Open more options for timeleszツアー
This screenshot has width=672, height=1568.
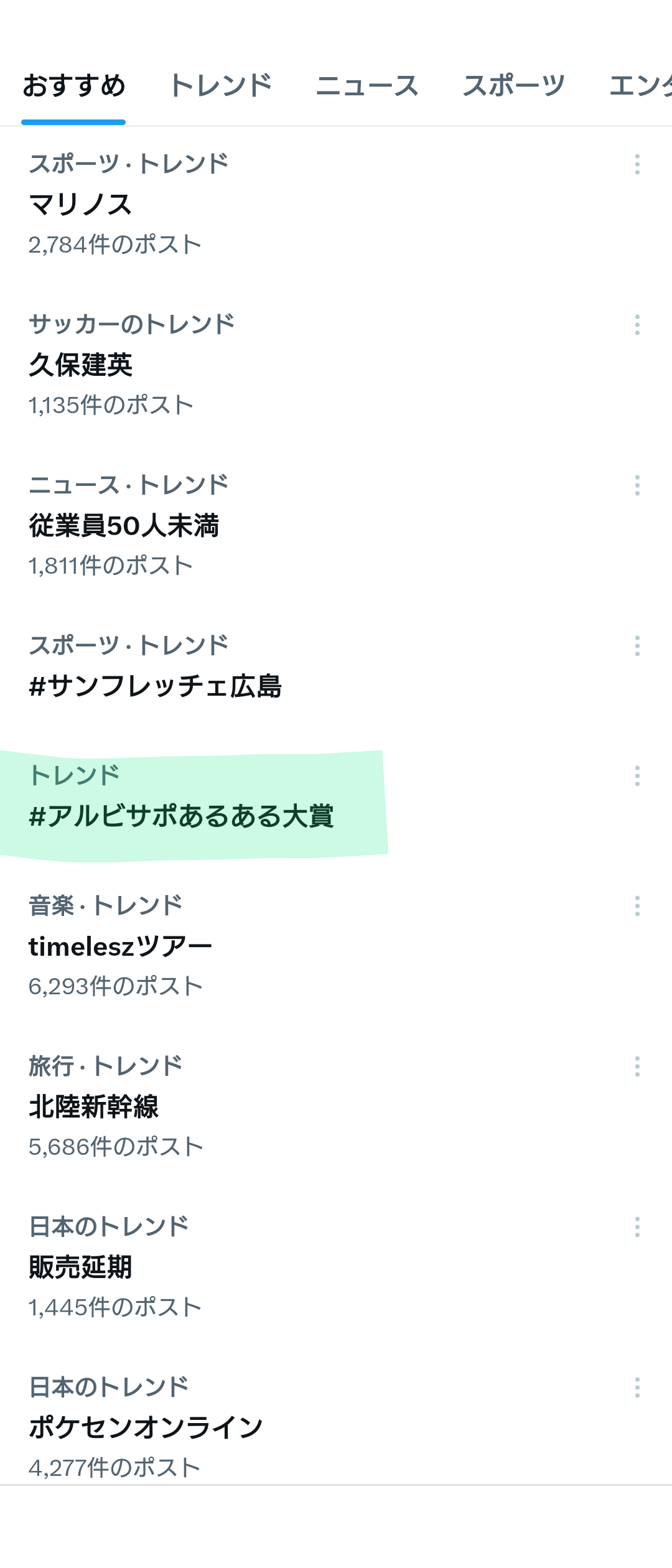[637, 906]
